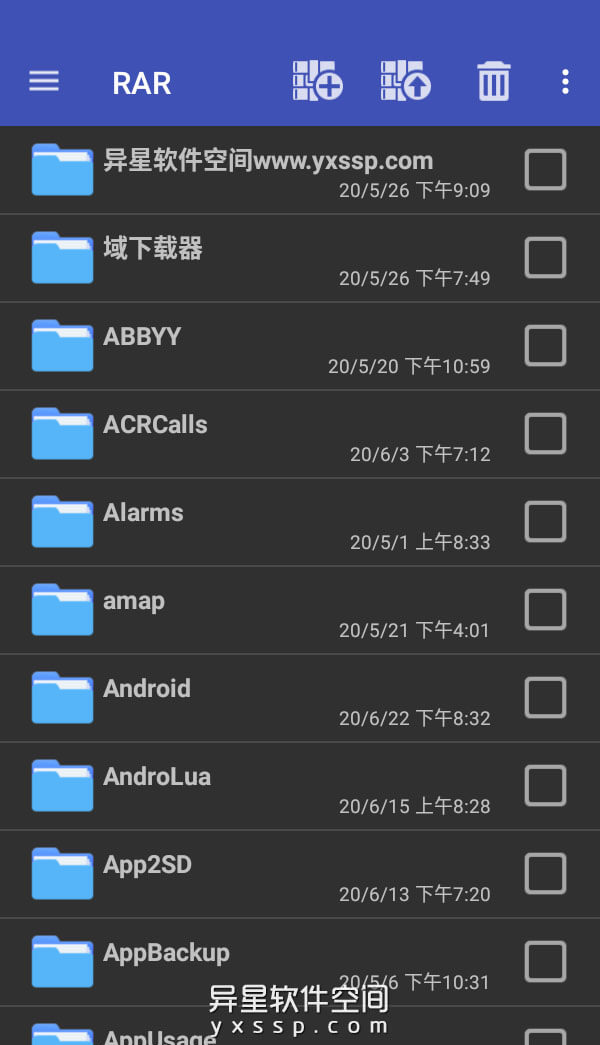This screenshot has height=1045, width=600.
Task: Mark the Android folder checkbox
Action: 545,698
